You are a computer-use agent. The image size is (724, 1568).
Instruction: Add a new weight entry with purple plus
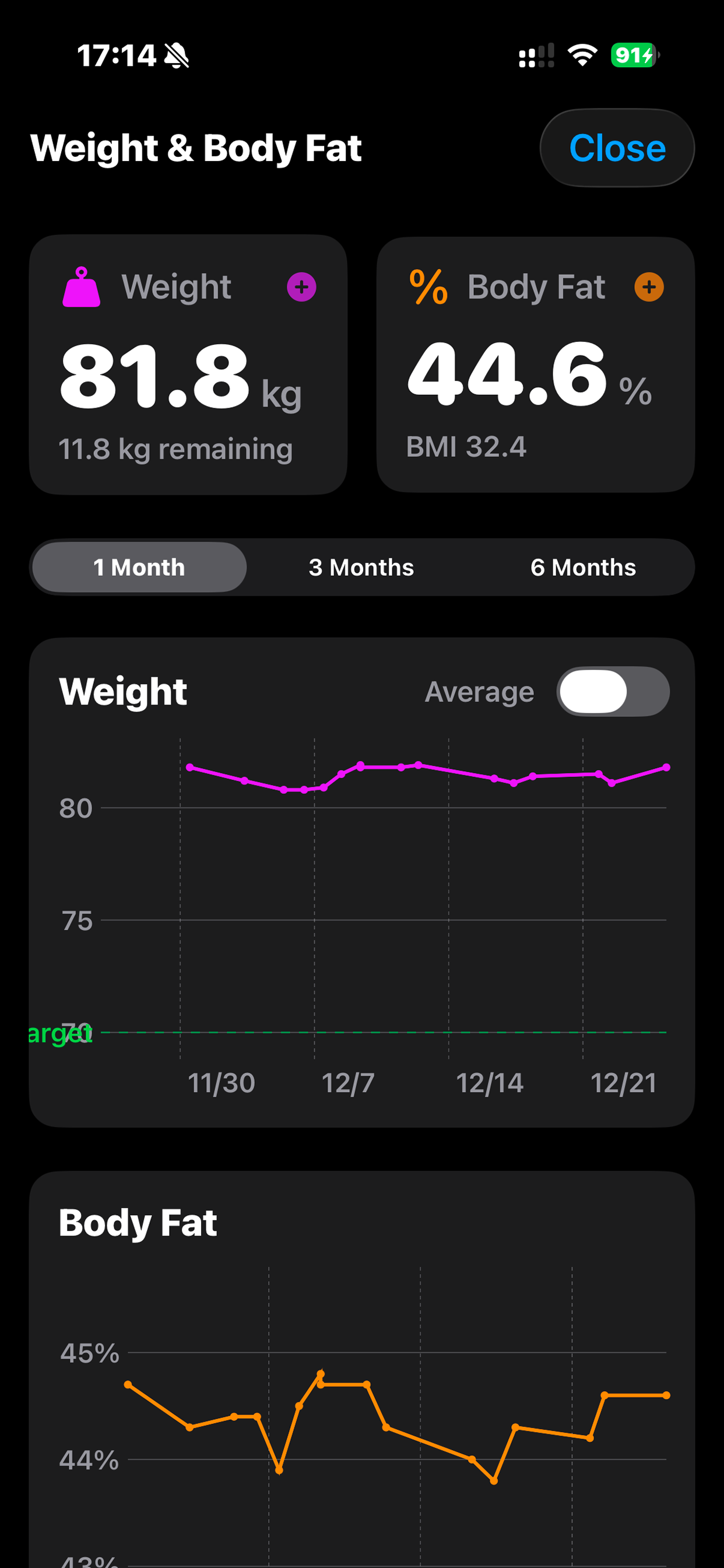tap(301, 288)
